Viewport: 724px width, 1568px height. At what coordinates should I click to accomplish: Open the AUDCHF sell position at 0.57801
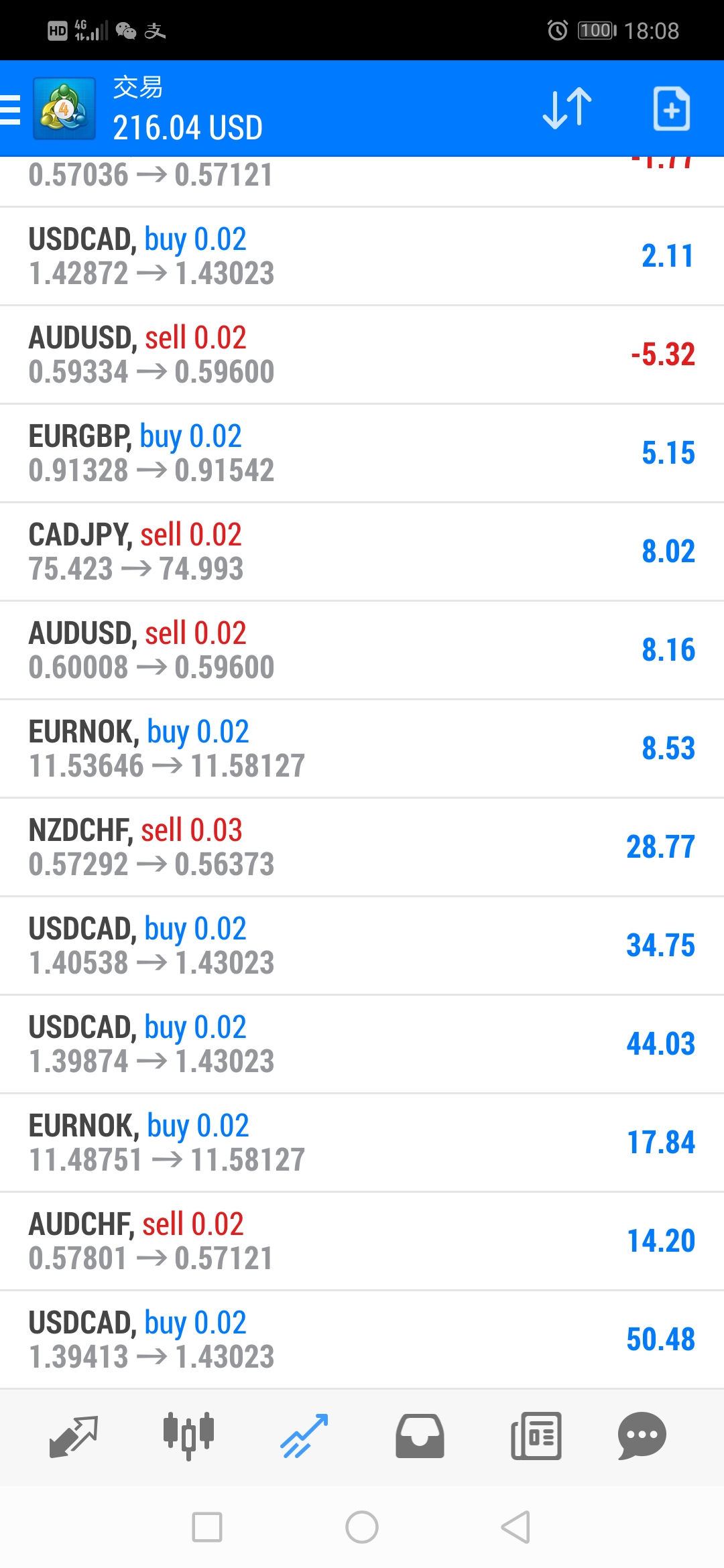coord(362,1241)
